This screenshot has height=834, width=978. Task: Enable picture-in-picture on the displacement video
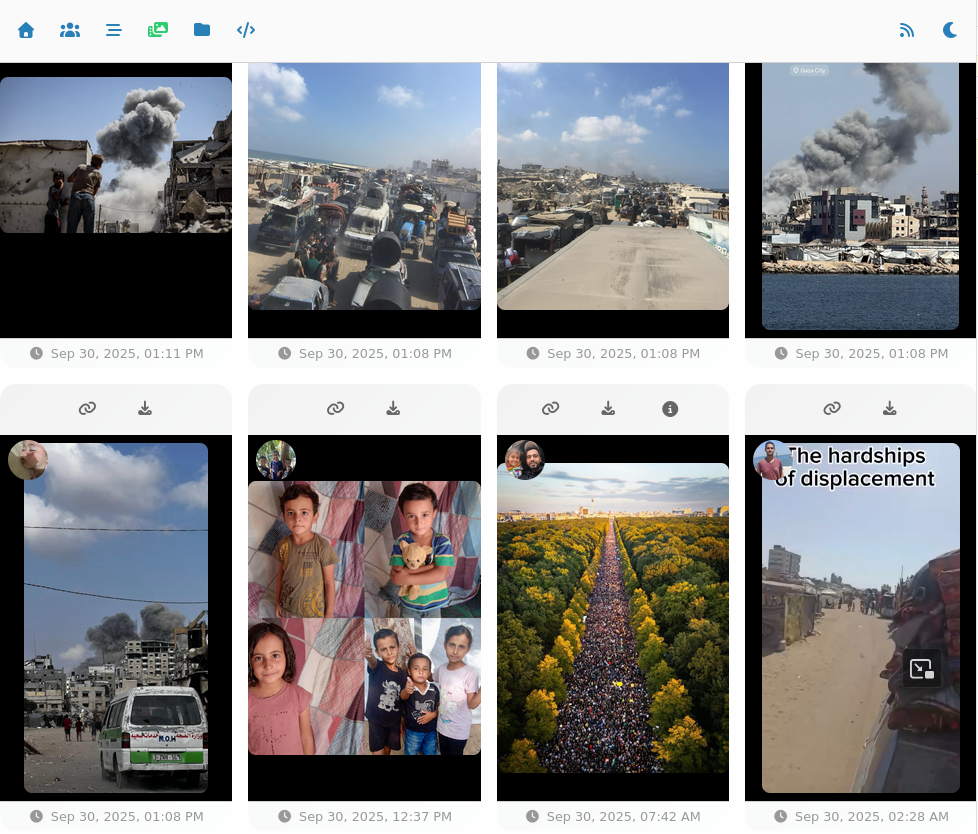click(922, 668)
